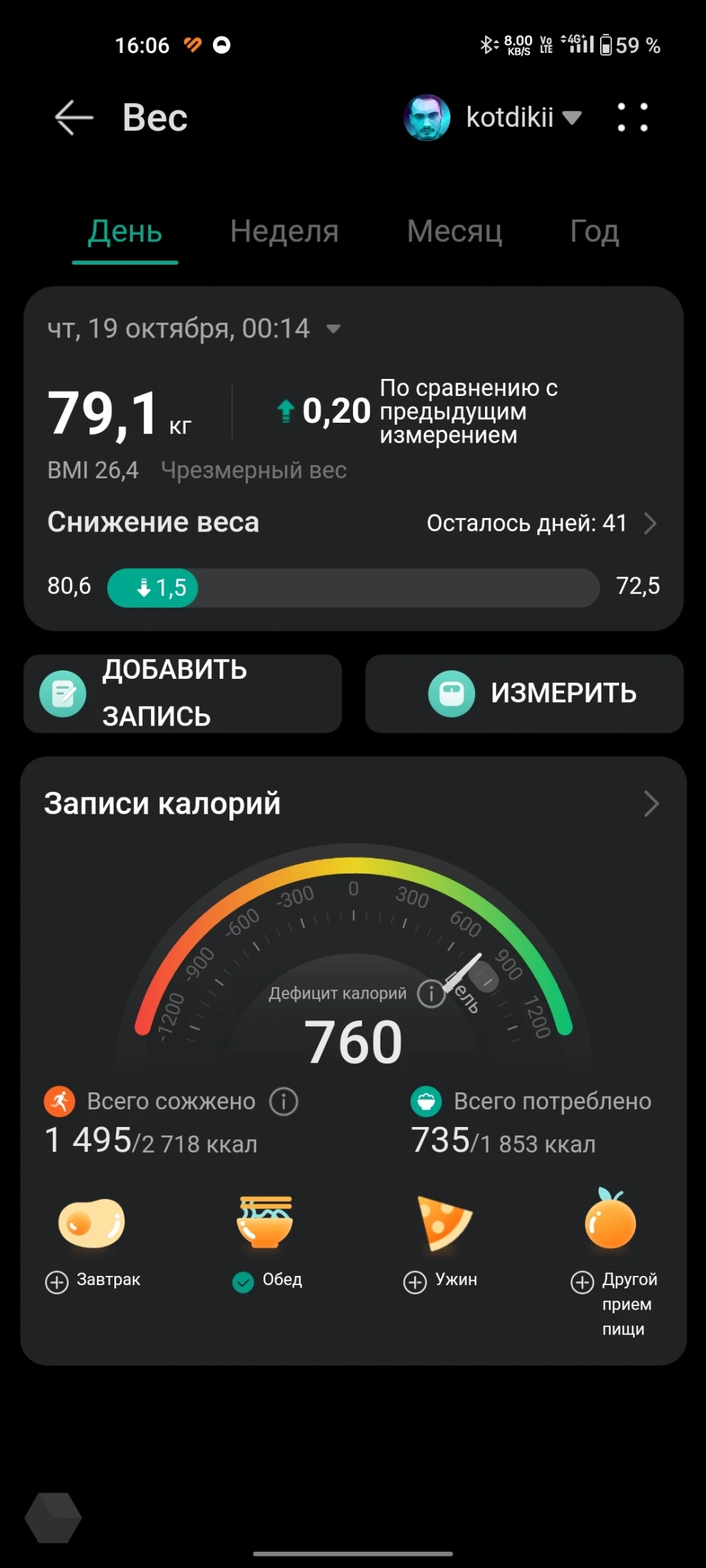Viewport: 706px width, 1568px height.
Task: Open the four-dot more options menu
Action: (x=633, y=117)
